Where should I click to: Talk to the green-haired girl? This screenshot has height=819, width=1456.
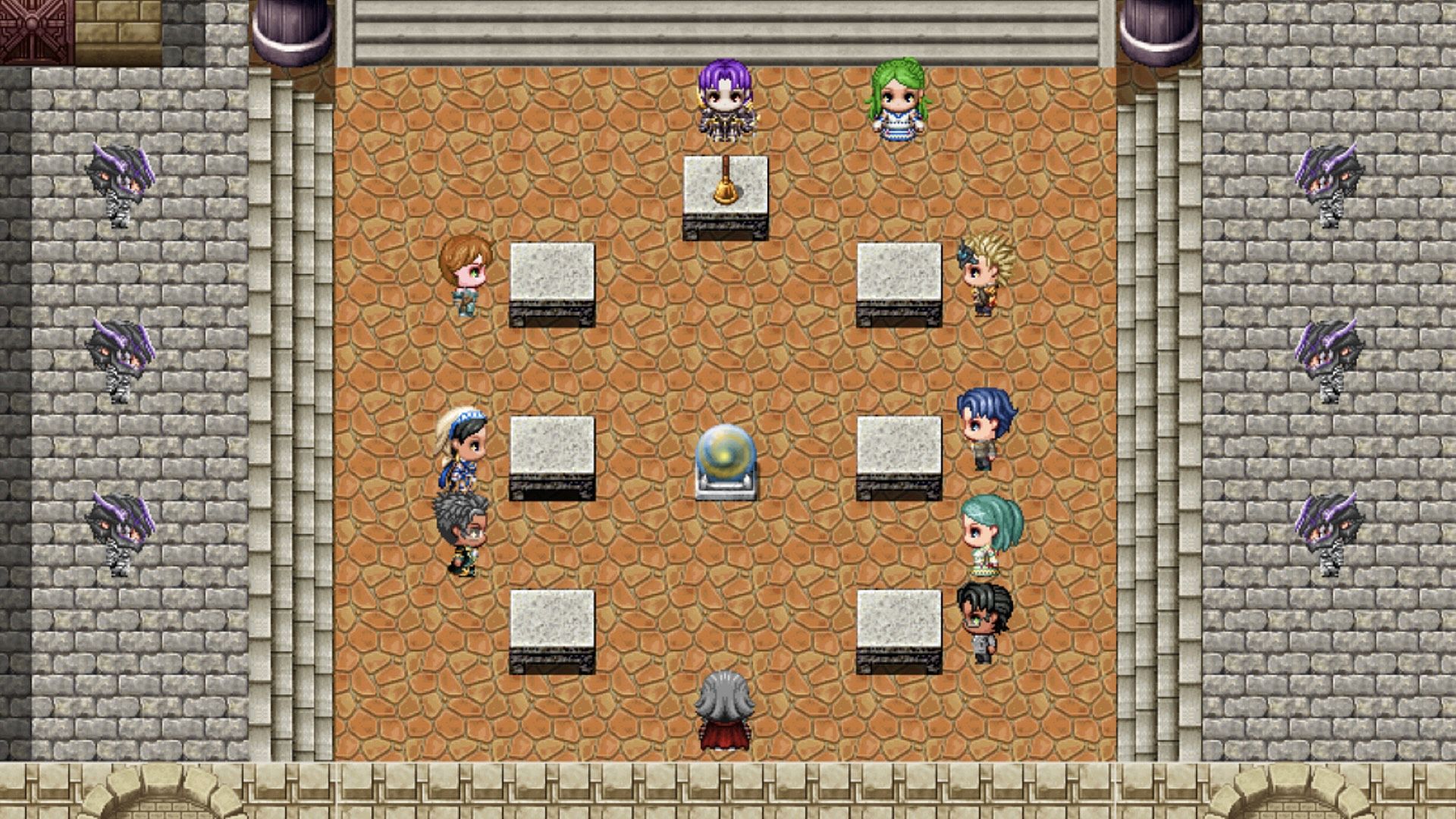pyautogui.click(x=899, y=100)
